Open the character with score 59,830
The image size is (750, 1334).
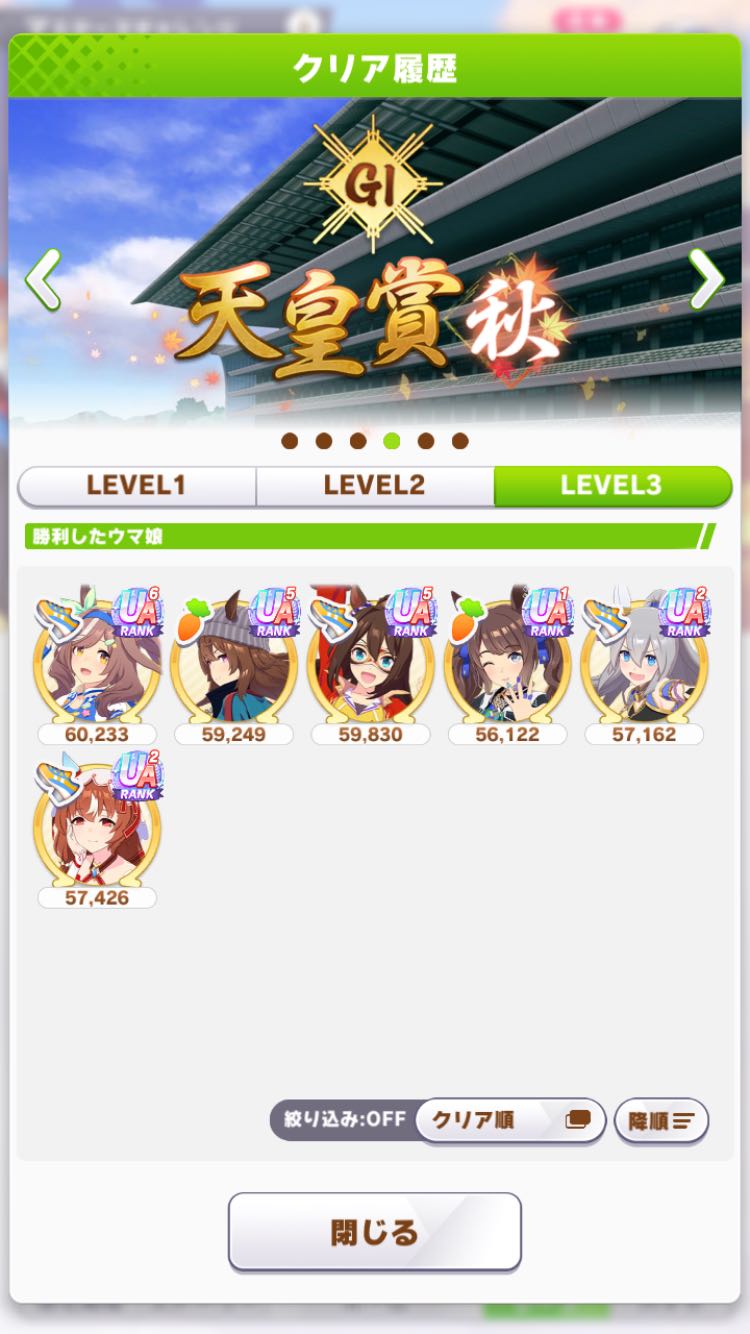(371, 662)
